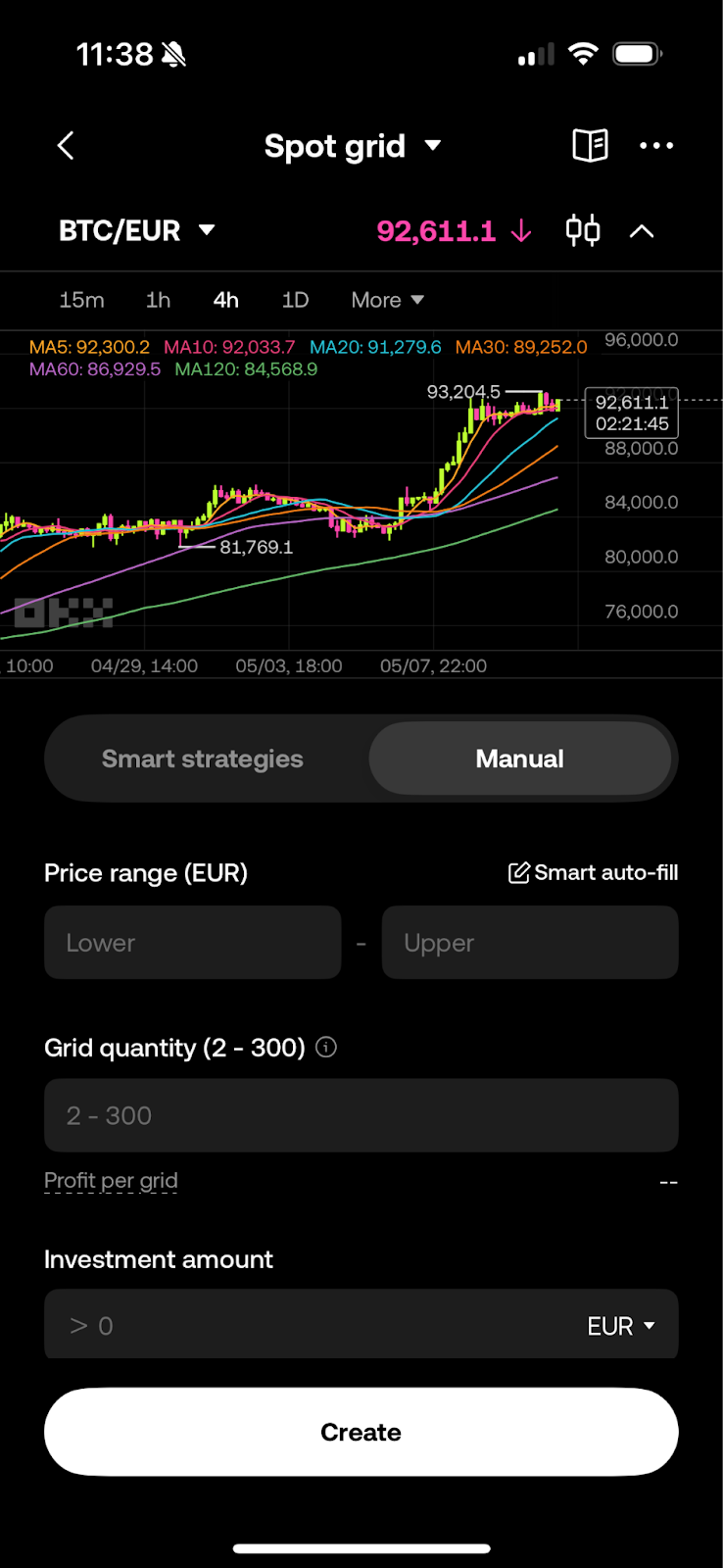723x1568 pixels.
Task: Change the EUR investment currency
Action: 621,1326
